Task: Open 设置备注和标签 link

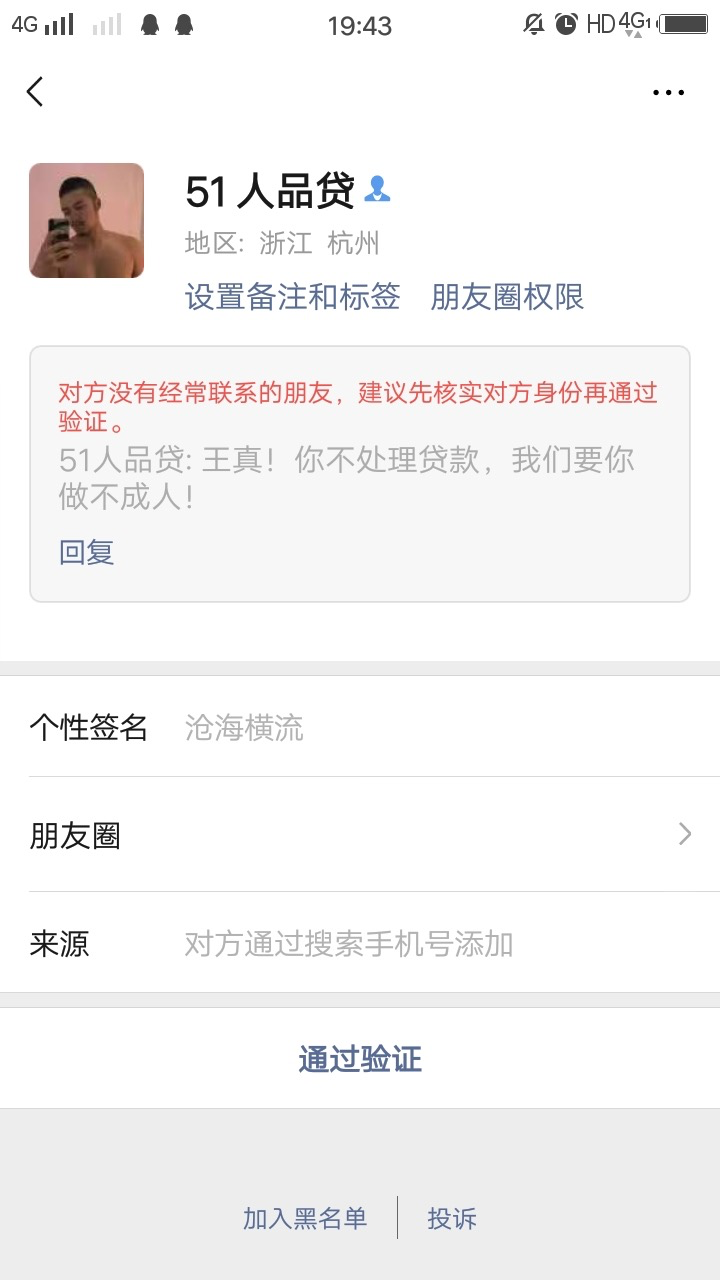Action: (x=293, y=297)
